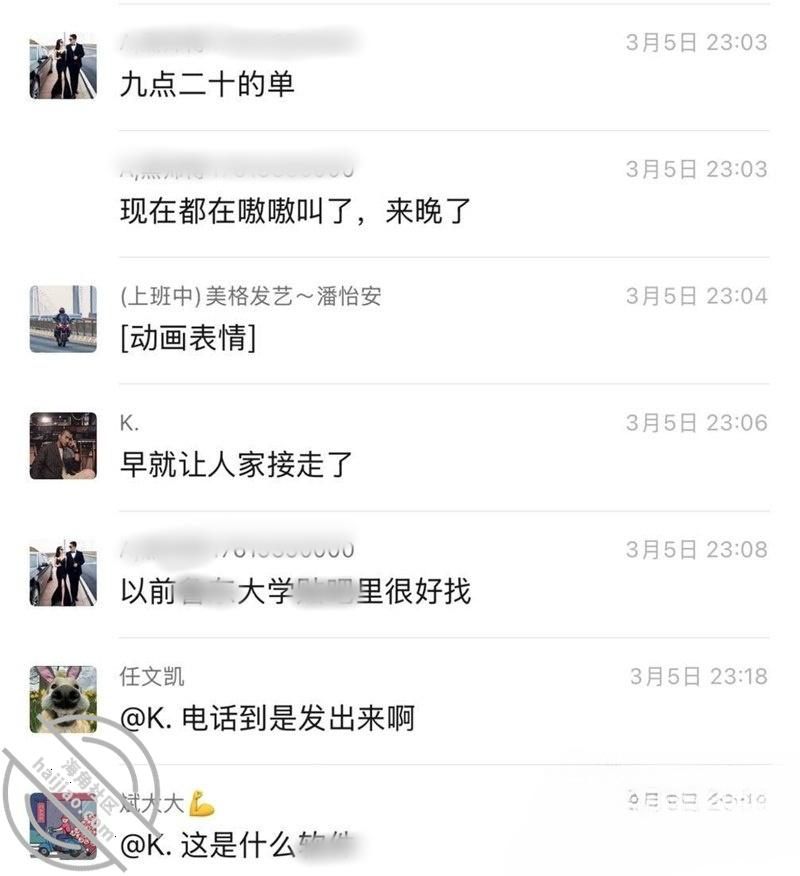
Task: Open the message ending in "里很好找"
Action: click(x=294, y=592)
